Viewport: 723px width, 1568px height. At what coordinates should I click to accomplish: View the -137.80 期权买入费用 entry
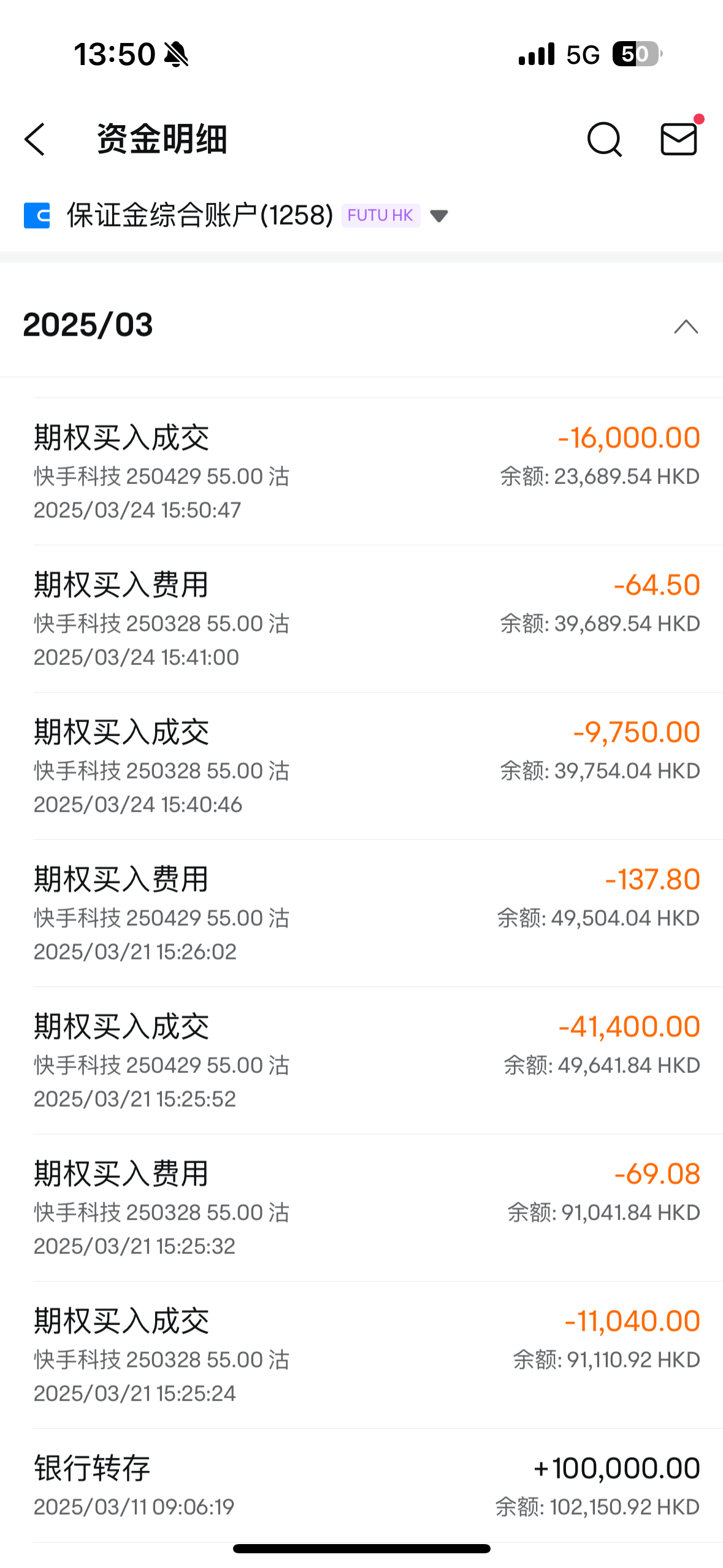tap(366, 913)
